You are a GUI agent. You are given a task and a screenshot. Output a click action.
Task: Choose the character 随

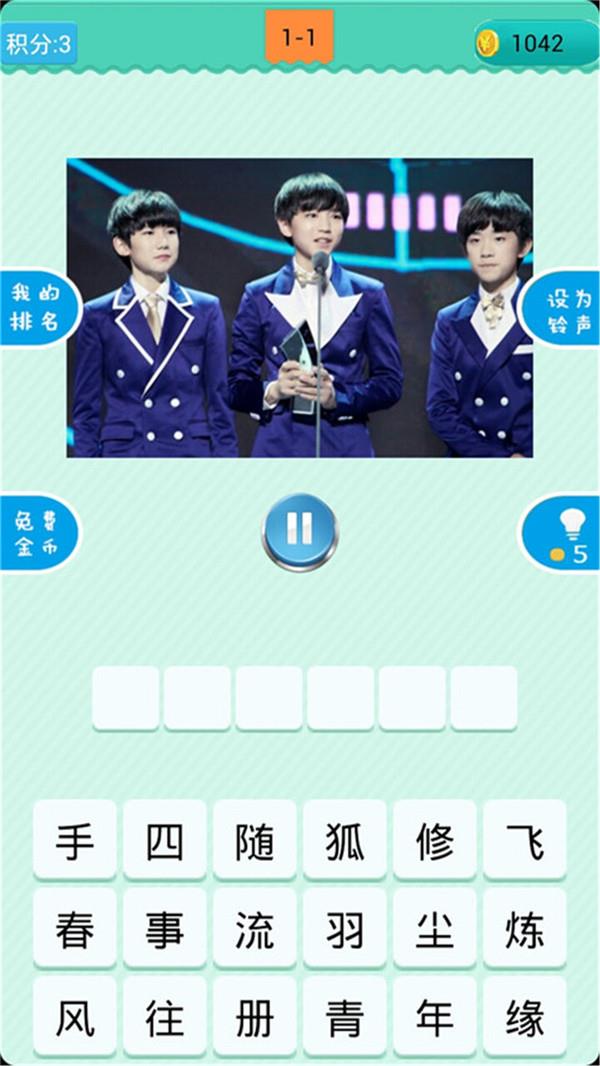(x=255, y=841)
